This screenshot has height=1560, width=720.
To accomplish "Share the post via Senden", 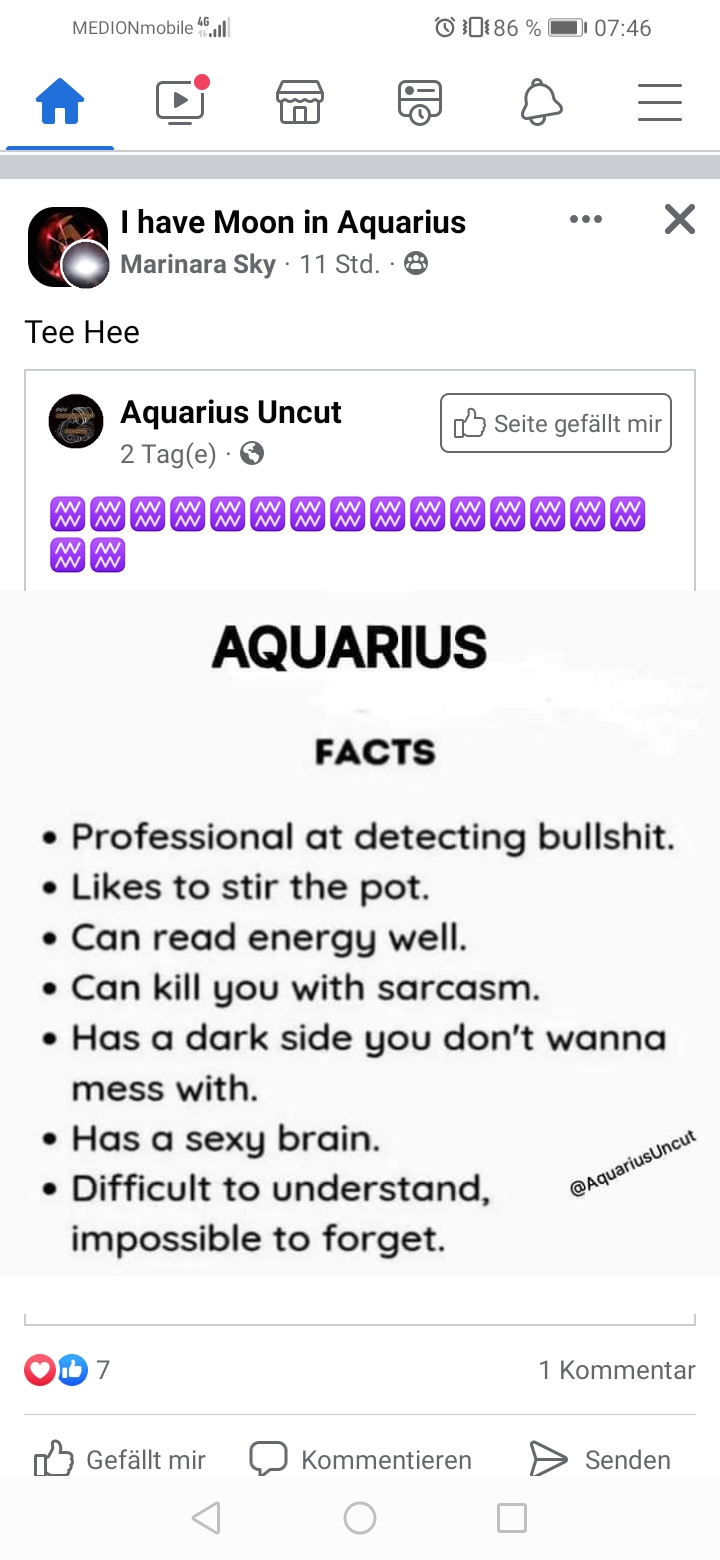I will coord(600,1460).
